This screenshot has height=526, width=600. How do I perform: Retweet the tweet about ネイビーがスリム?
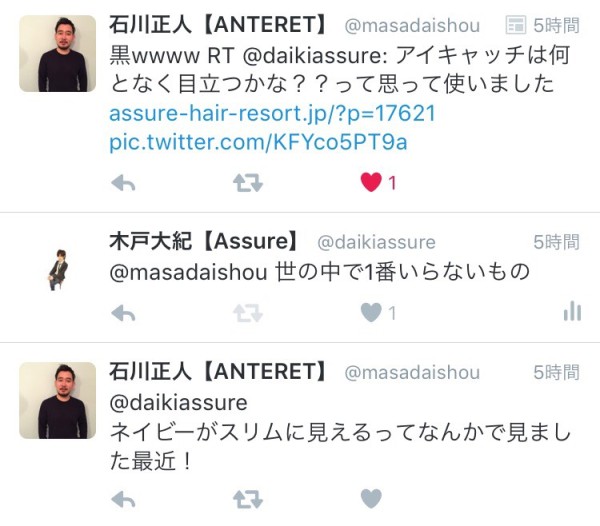[247, 498]
